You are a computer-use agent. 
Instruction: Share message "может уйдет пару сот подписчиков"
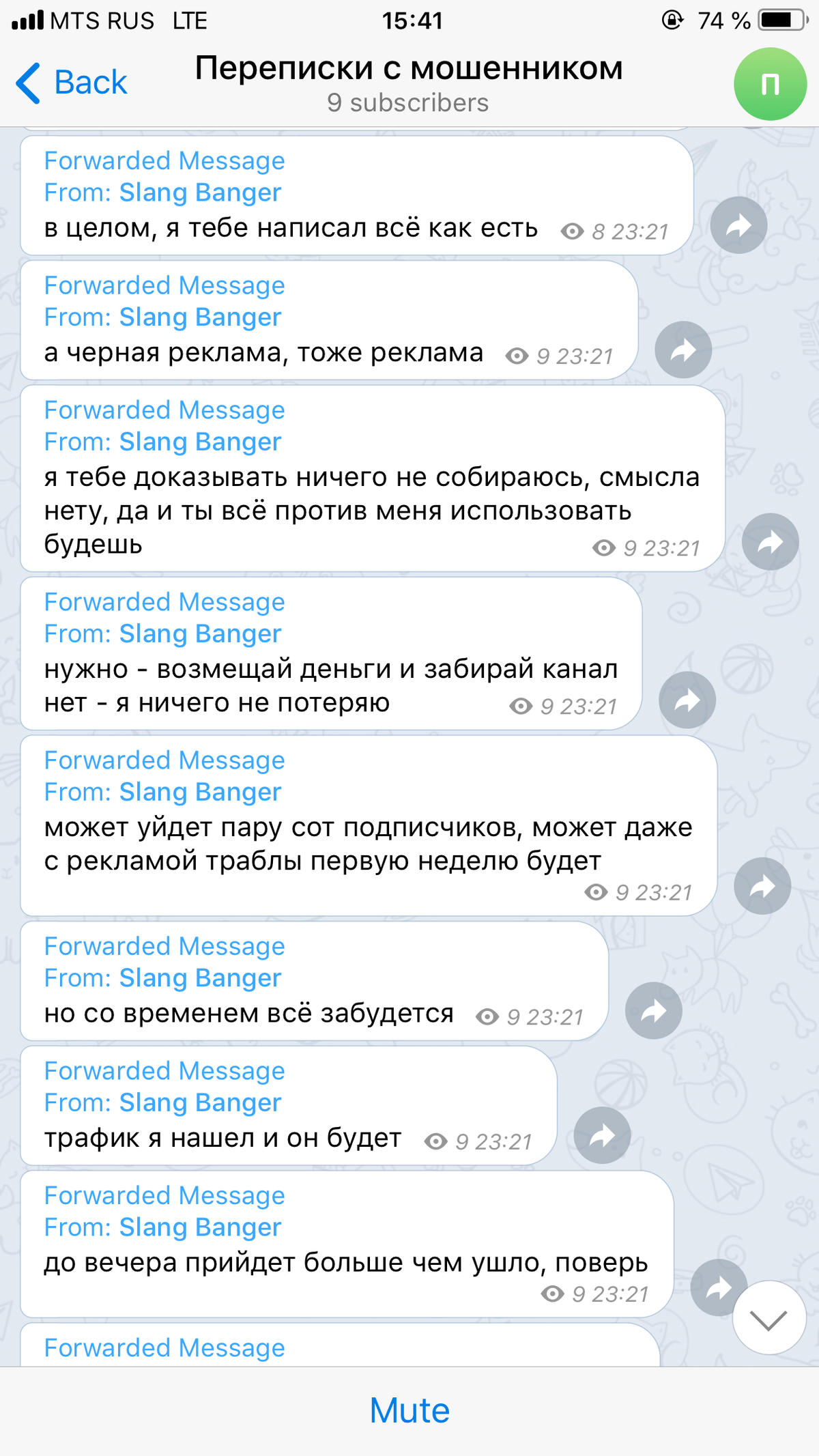[x=762, y=886]
